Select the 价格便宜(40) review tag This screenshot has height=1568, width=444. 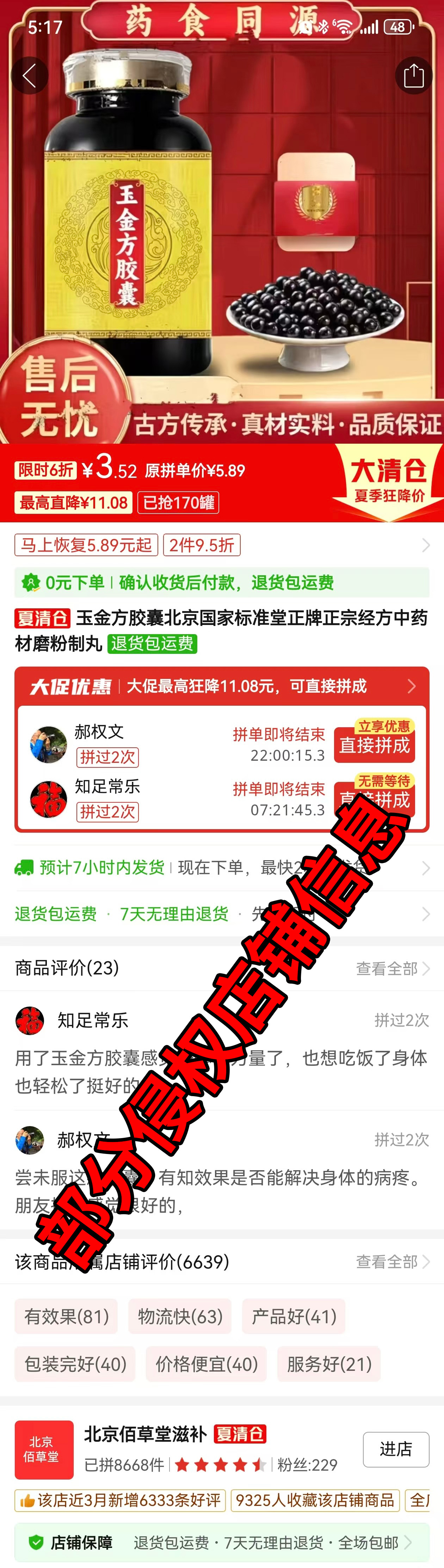(206, 1363)
